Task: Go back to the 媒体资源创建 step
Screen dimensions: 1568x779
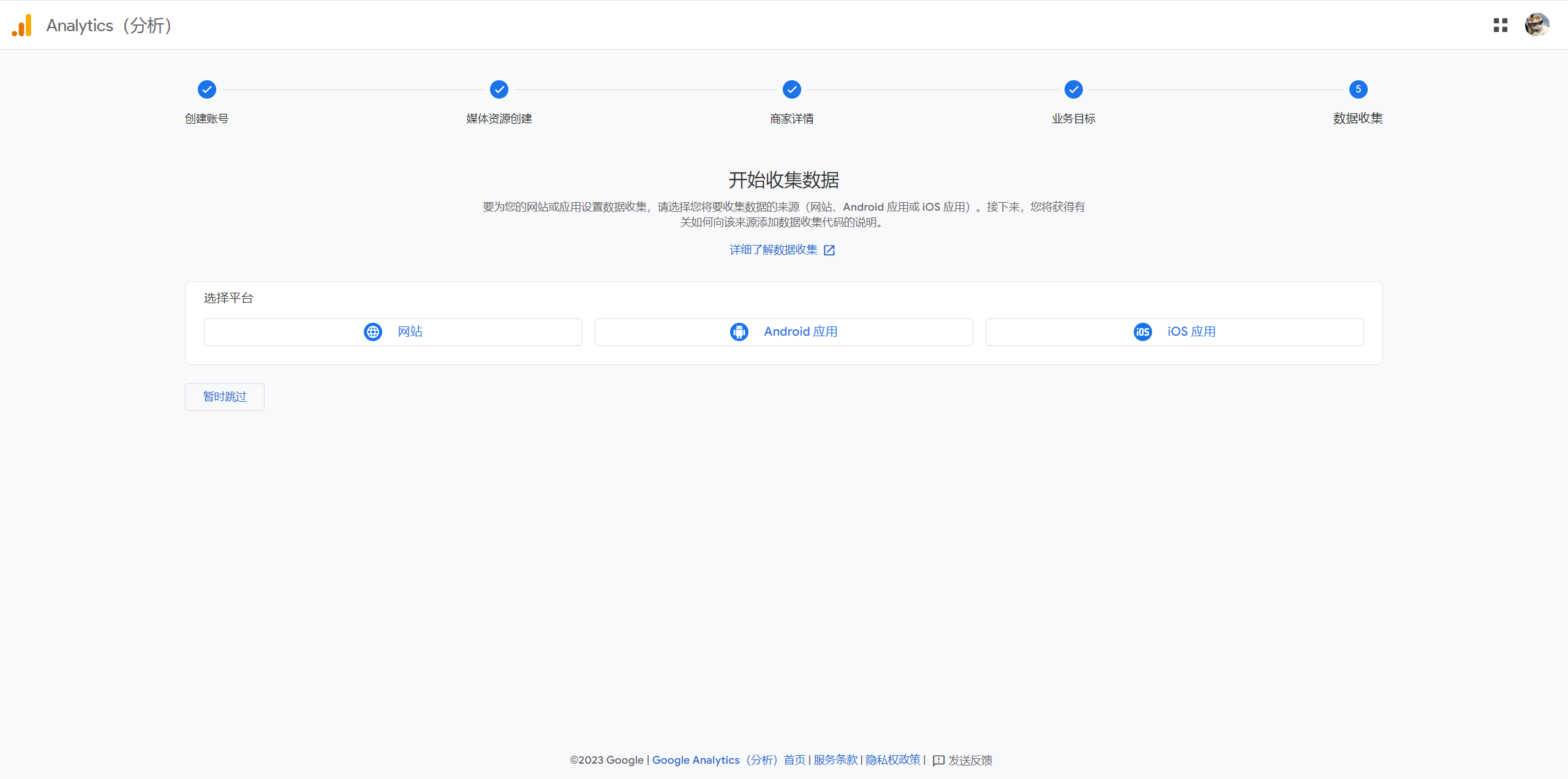Action: (499, 90)
